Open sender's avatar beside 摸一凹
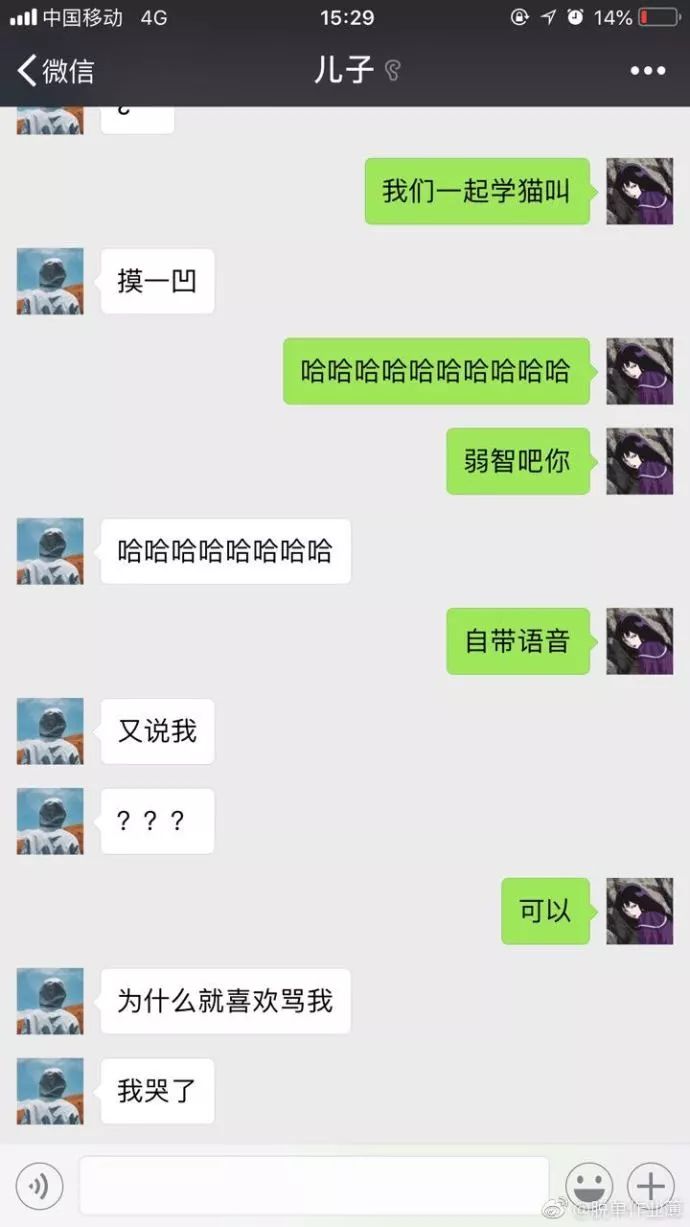 (50, 281)
